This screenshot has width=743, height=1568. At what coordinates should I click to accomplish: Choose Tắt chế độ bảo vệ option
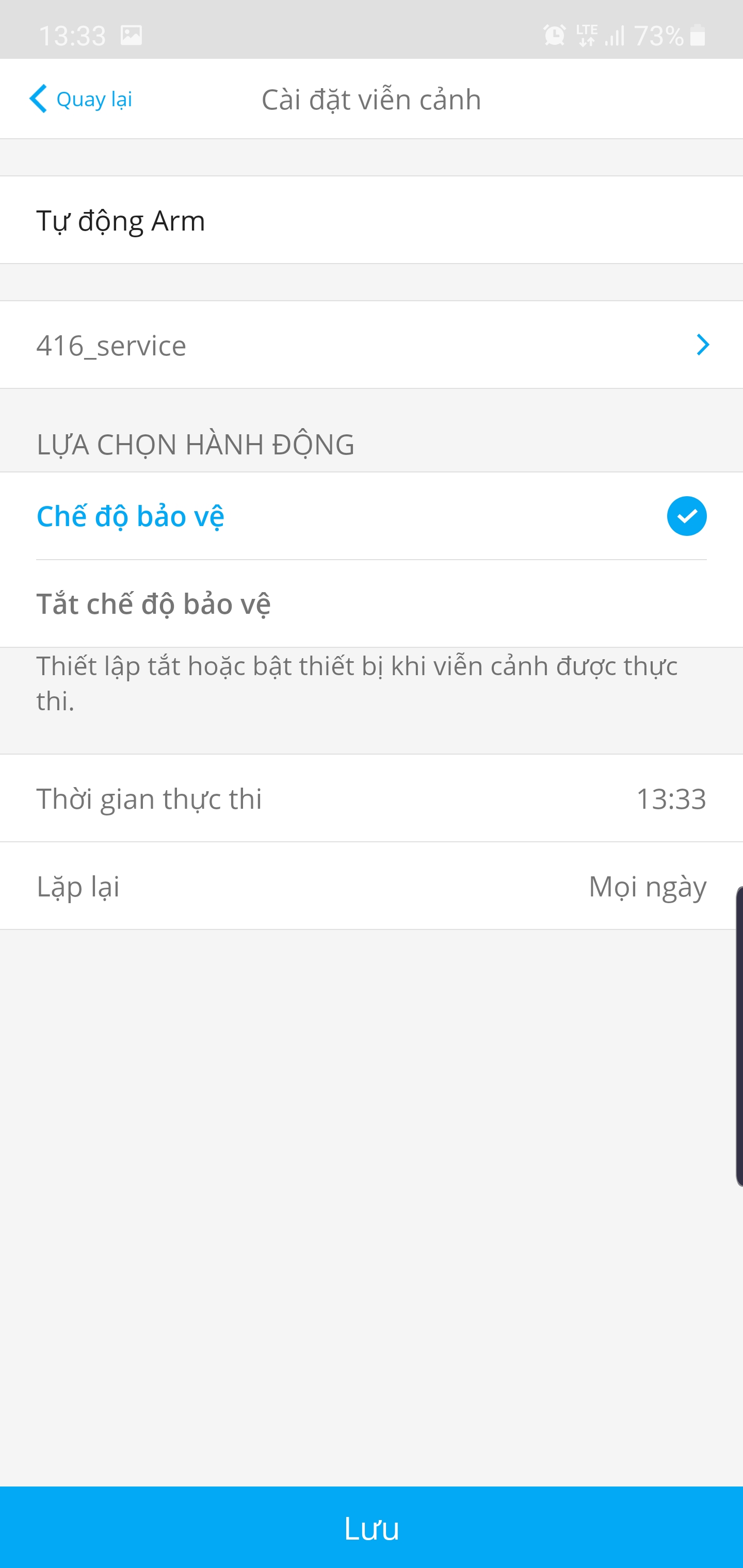tap(370, 604)
